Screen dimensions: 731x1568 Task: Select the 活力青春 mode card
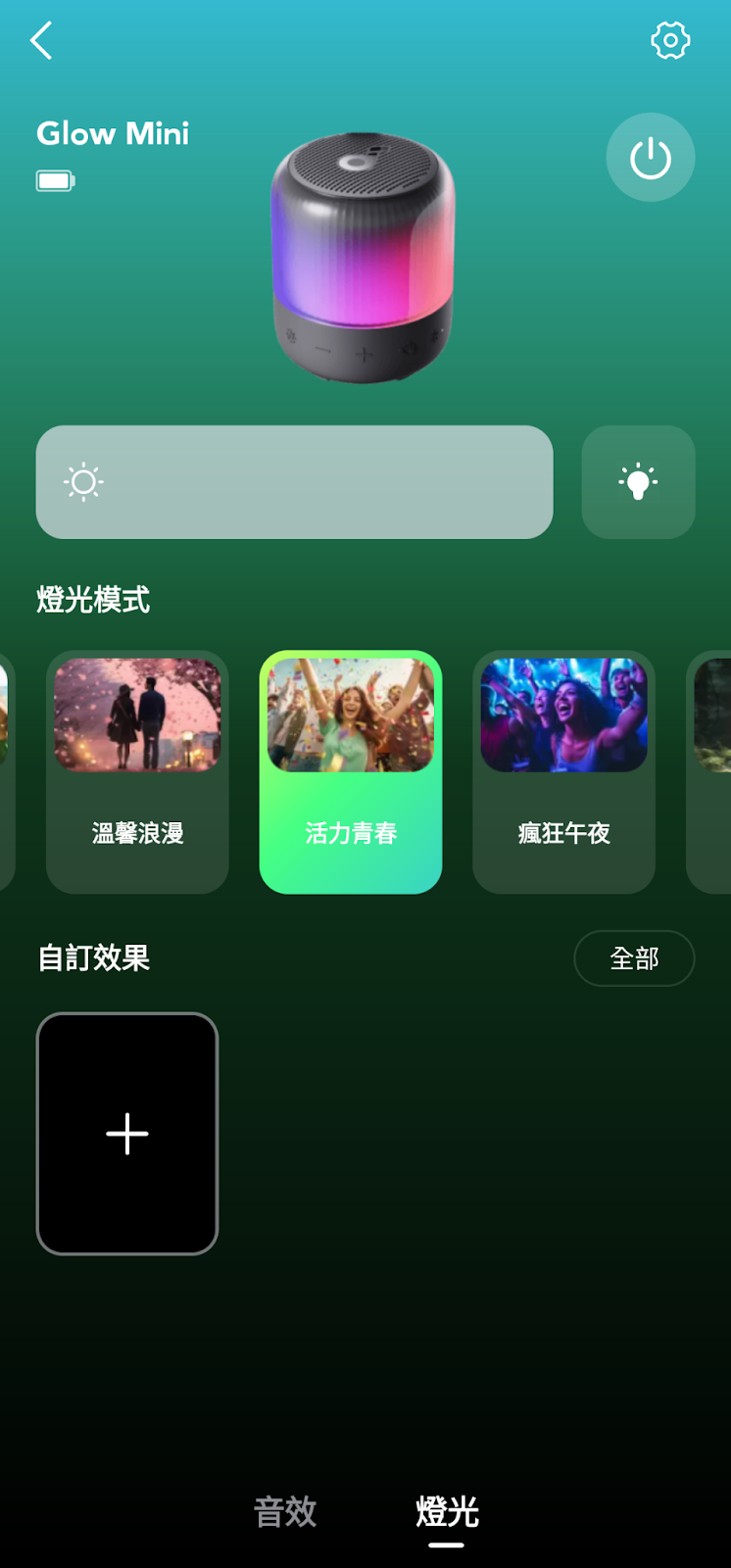tap(350, 772)
